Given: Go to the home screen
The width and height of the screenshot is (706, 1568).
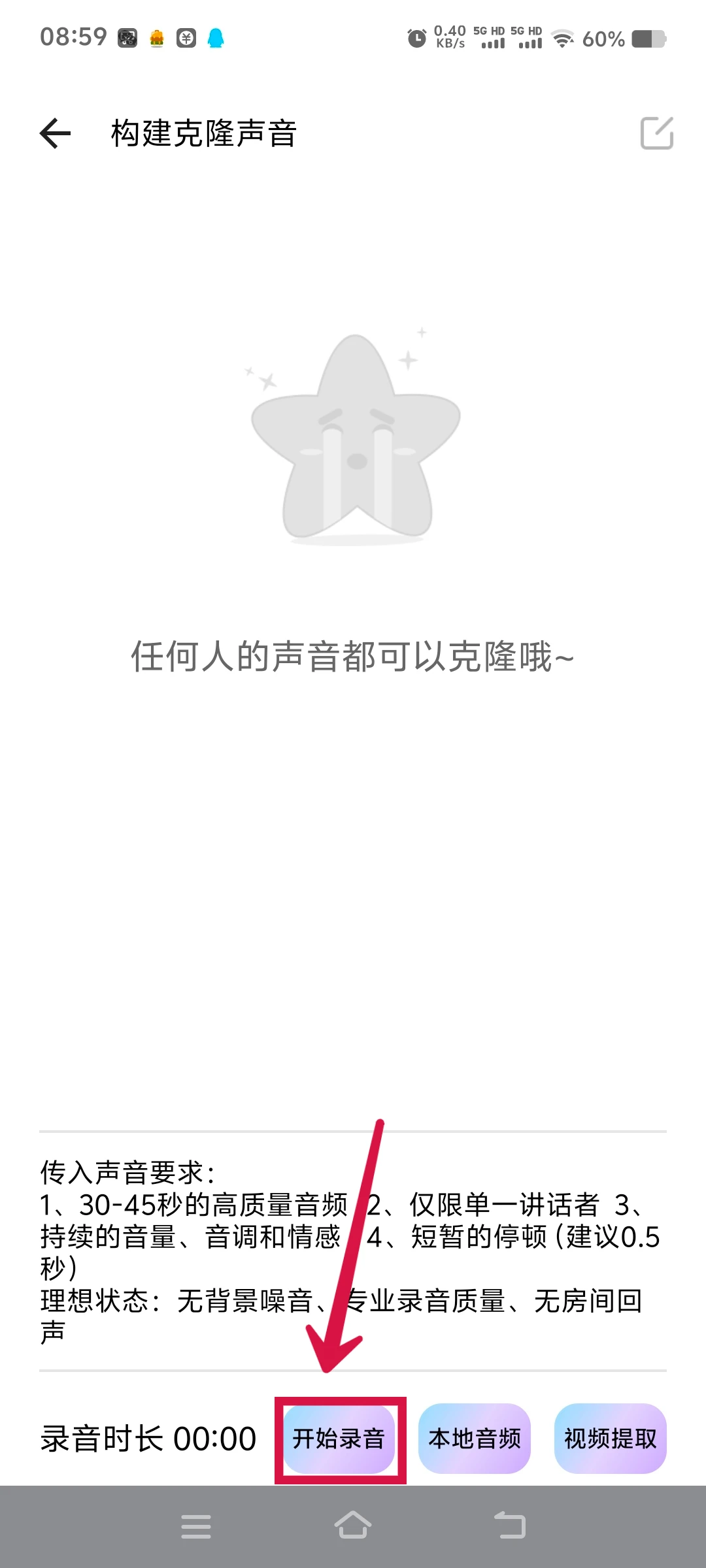Looking at the screenshot, I should 353,1526.
